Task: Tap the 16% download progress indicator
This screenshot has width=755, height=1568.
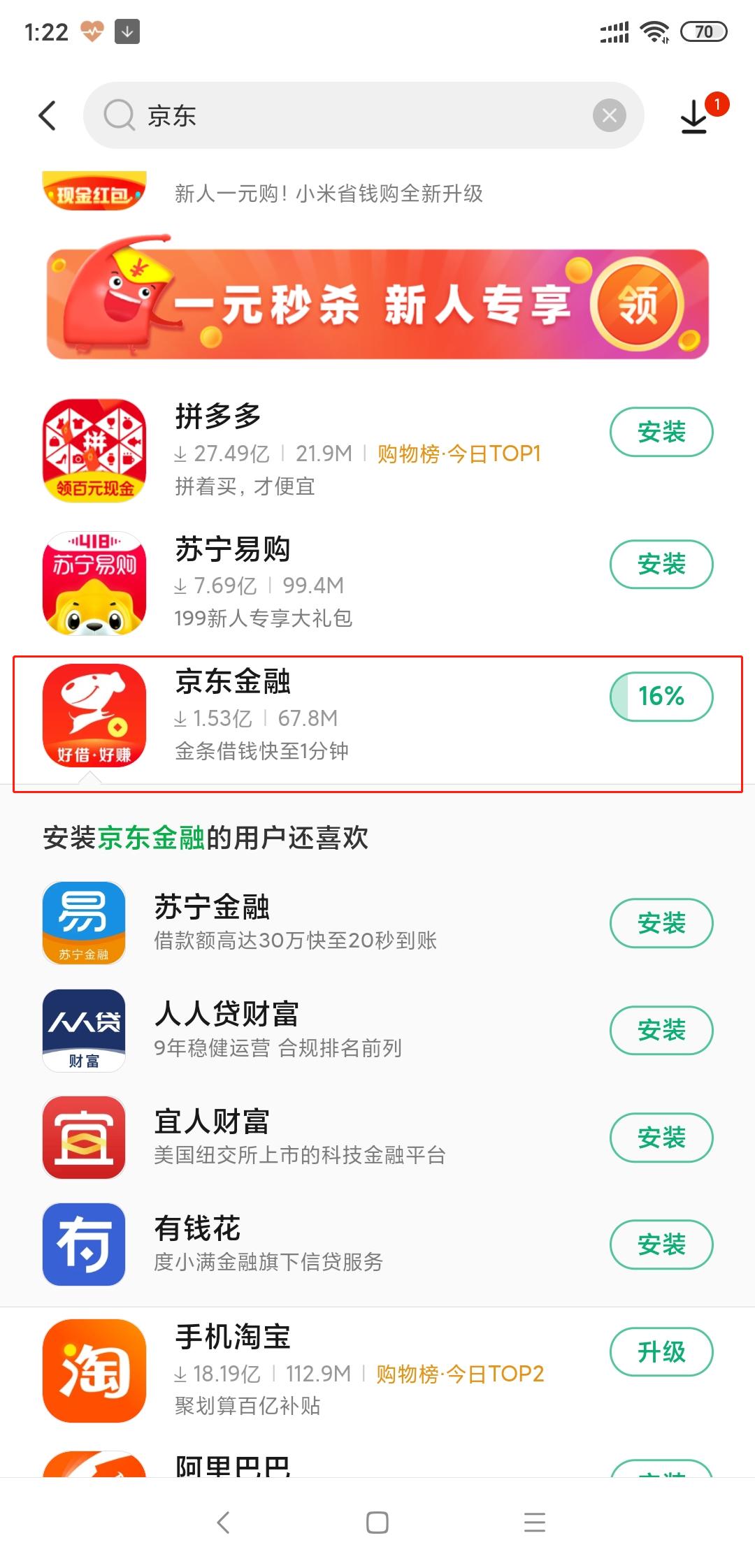Action: coord(660,697)
